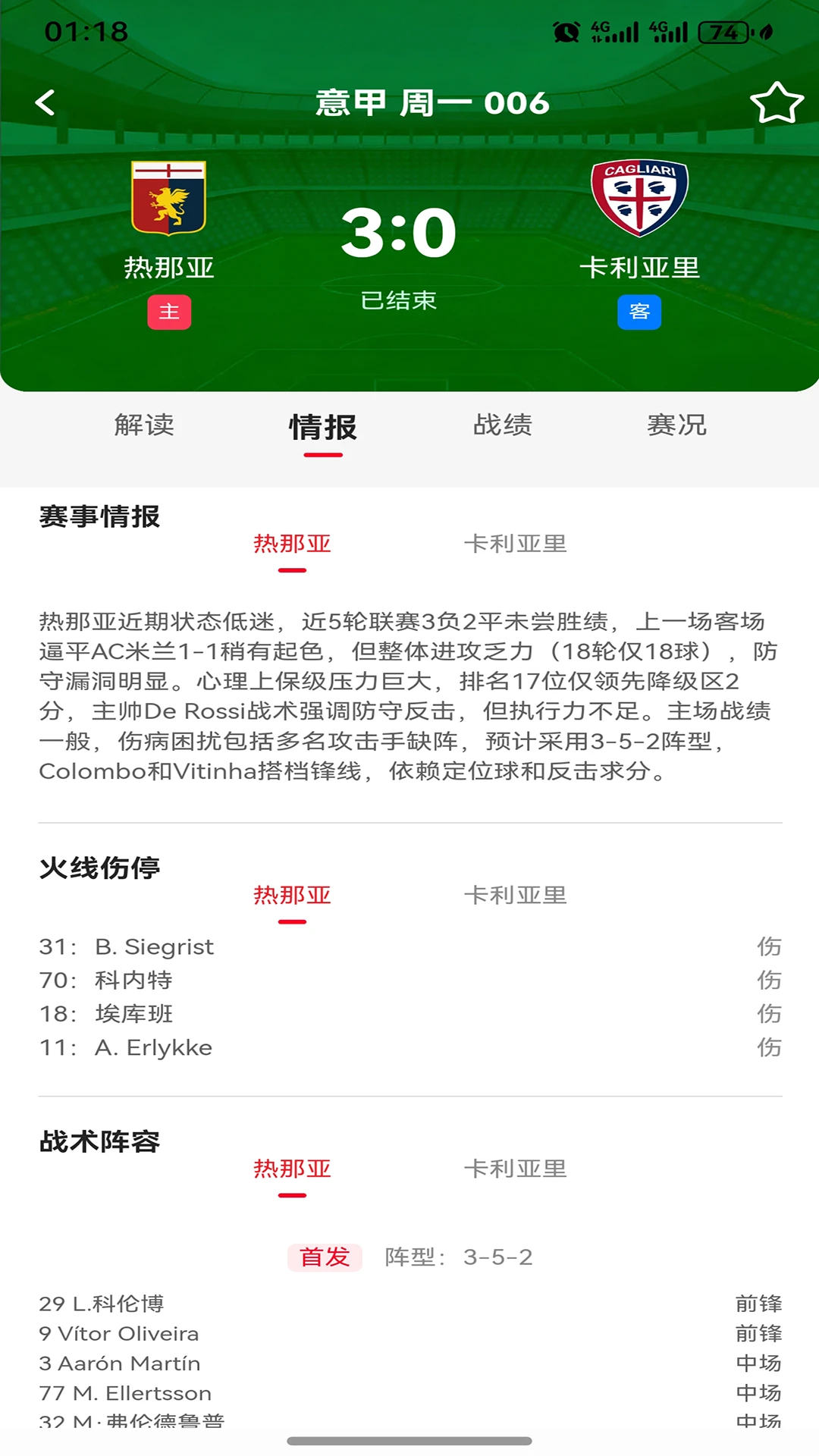Switch to the 战绩 tab
Viewport: 819px width, 1456px height.
pos(502,426)
